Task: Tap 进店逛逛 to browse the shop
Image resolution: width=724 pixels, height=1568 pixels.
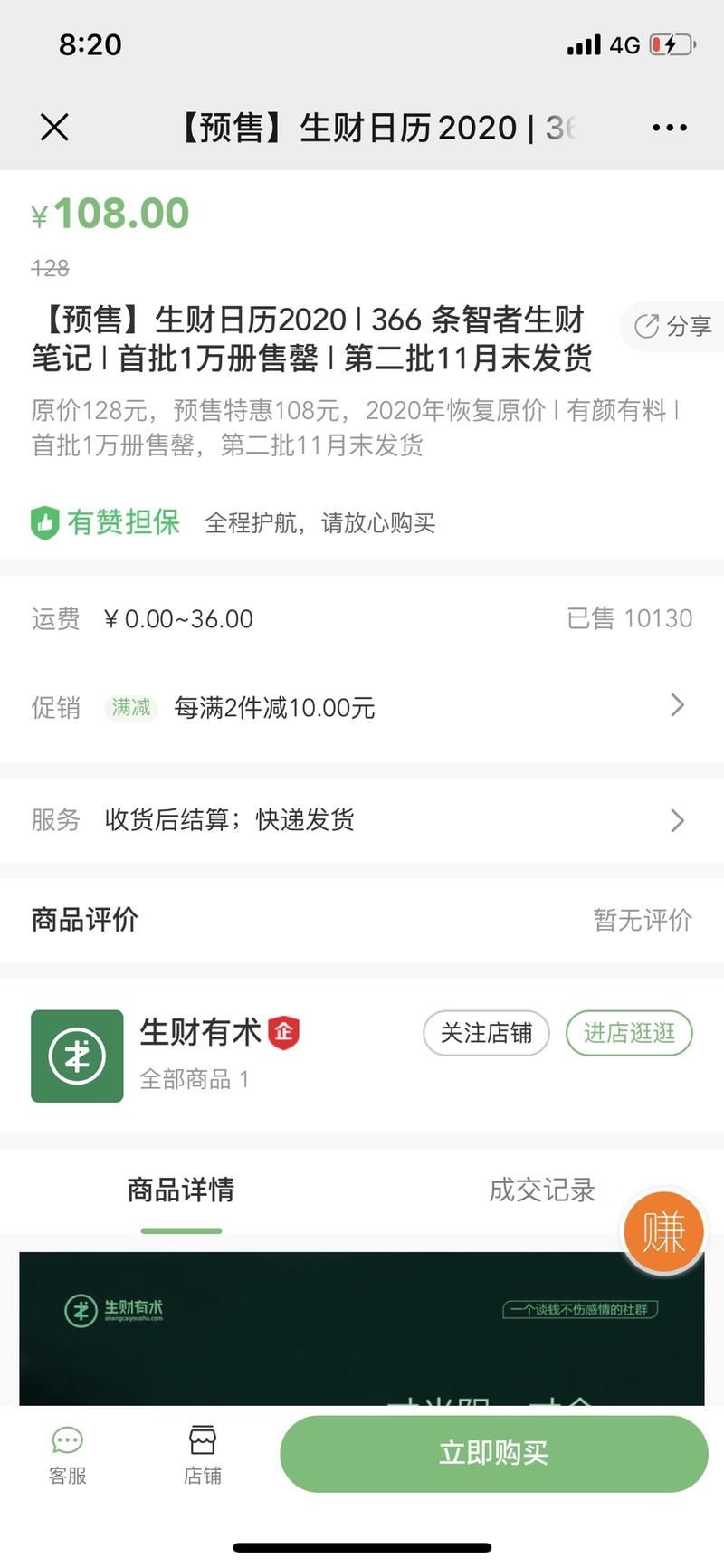Action: 629,1033
